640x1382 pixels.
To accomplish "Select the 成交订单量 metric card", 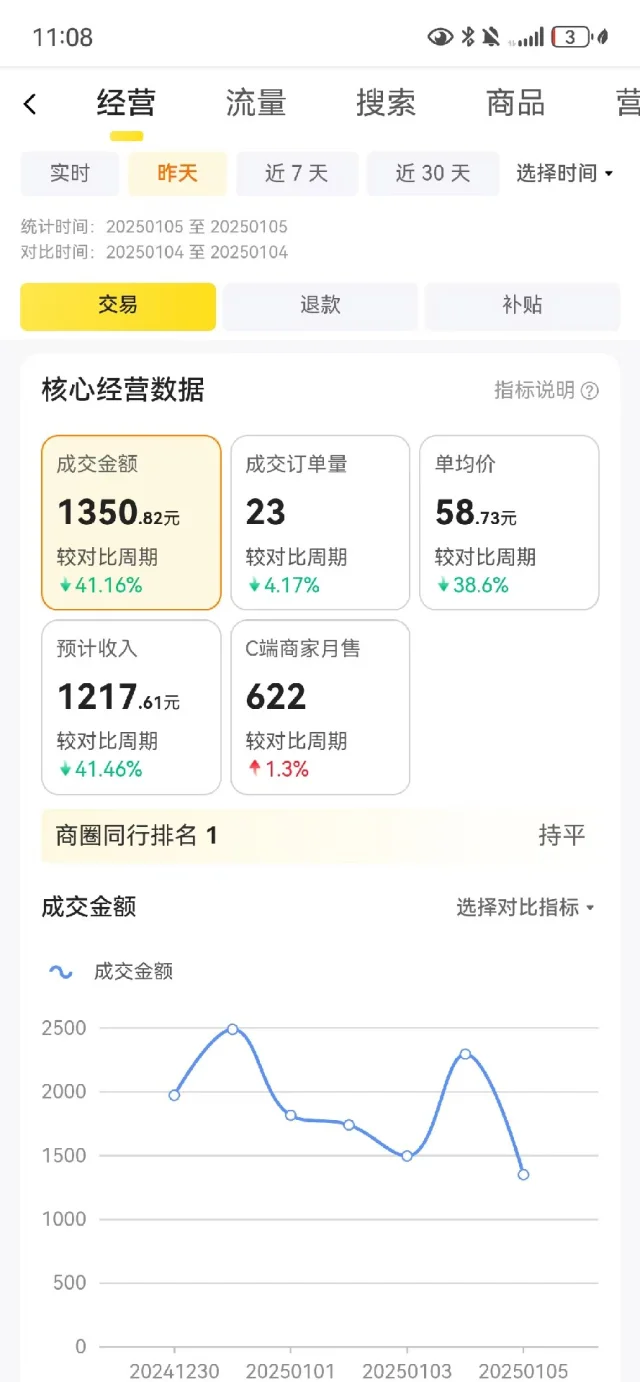I will pyautogui.click(x=320, y=522).
